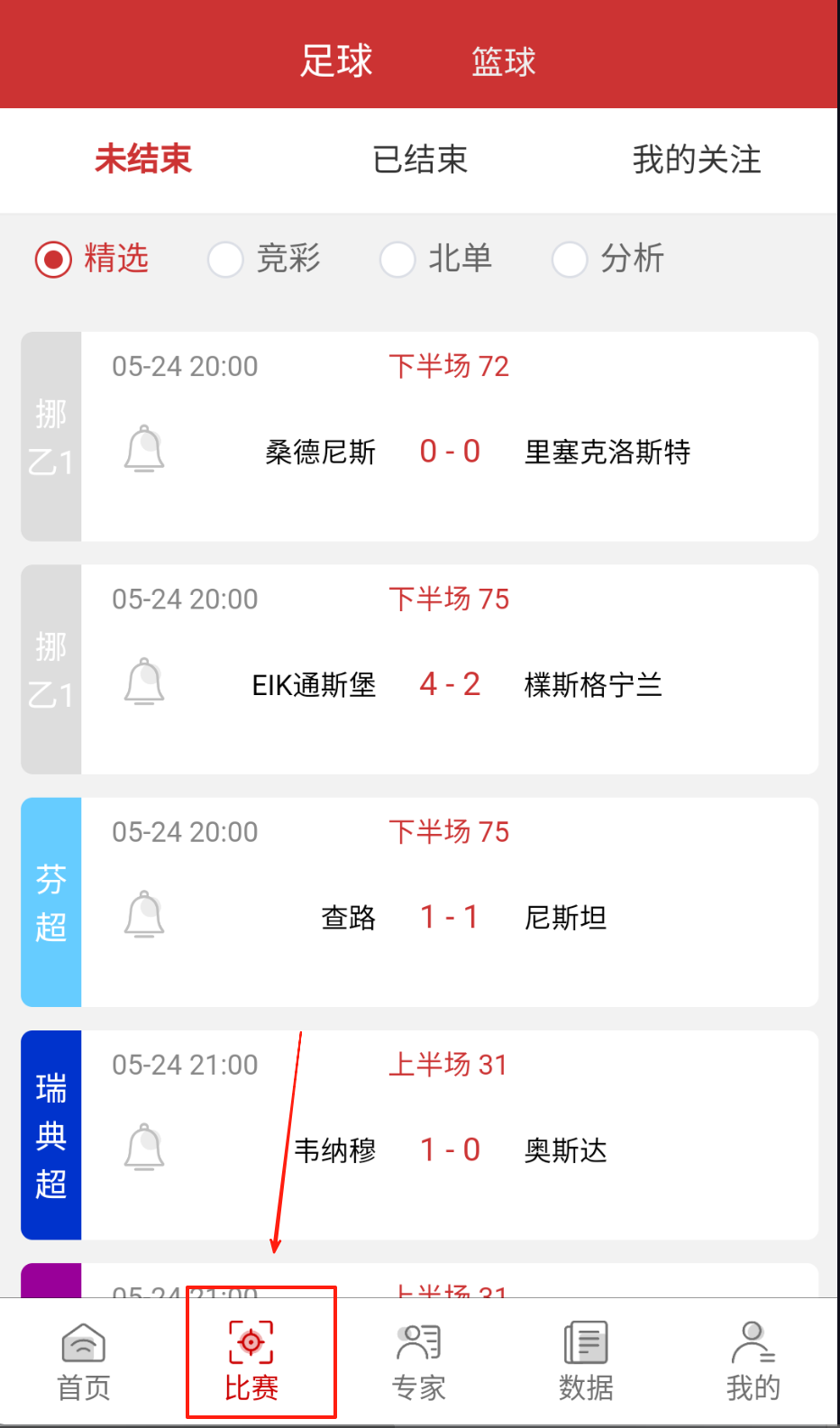This screenshot has width=840, height=1428.
Task: Open 数据 in bottom navigation
Action: [x=586, y=1361]
